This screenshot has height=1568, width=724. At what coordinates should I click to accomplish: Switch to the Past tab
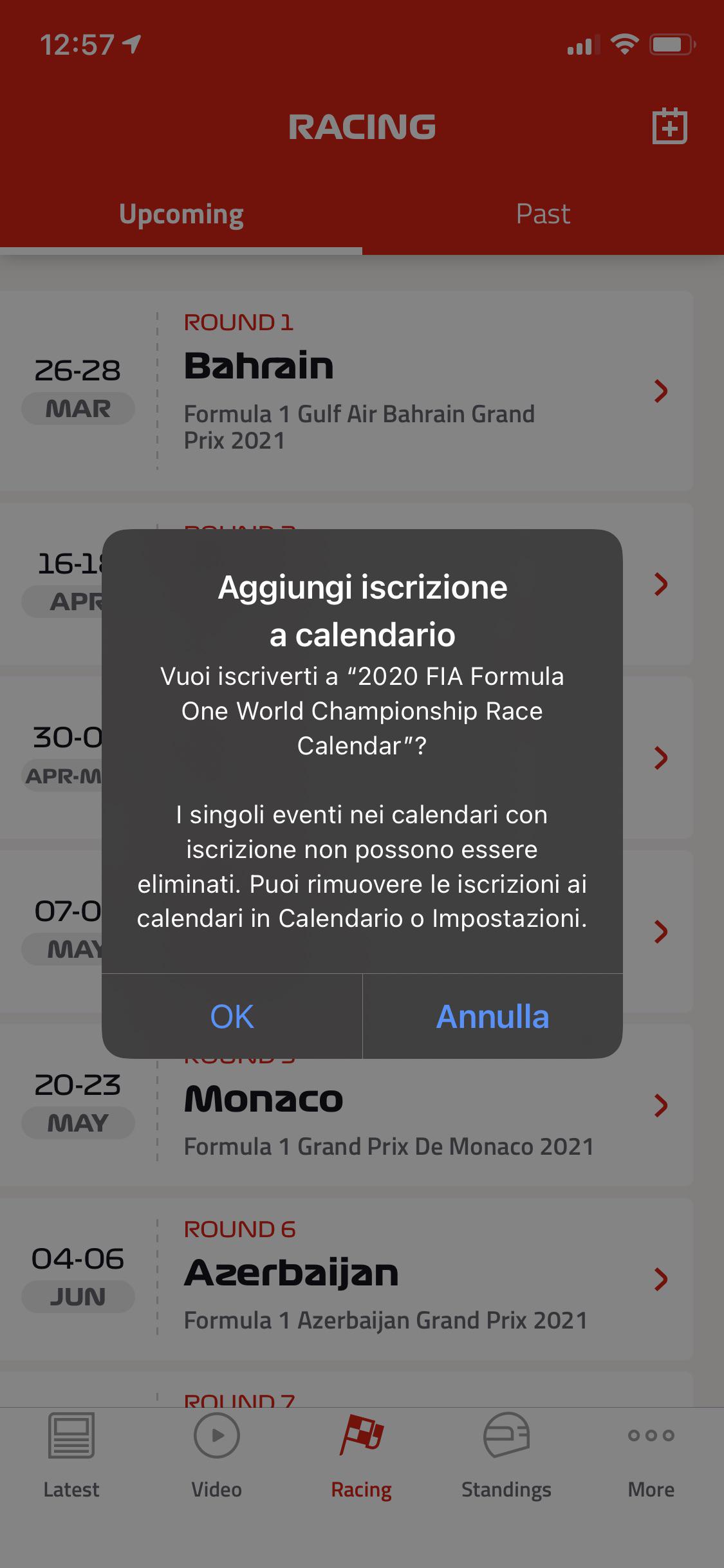click(x=543, y=213)
